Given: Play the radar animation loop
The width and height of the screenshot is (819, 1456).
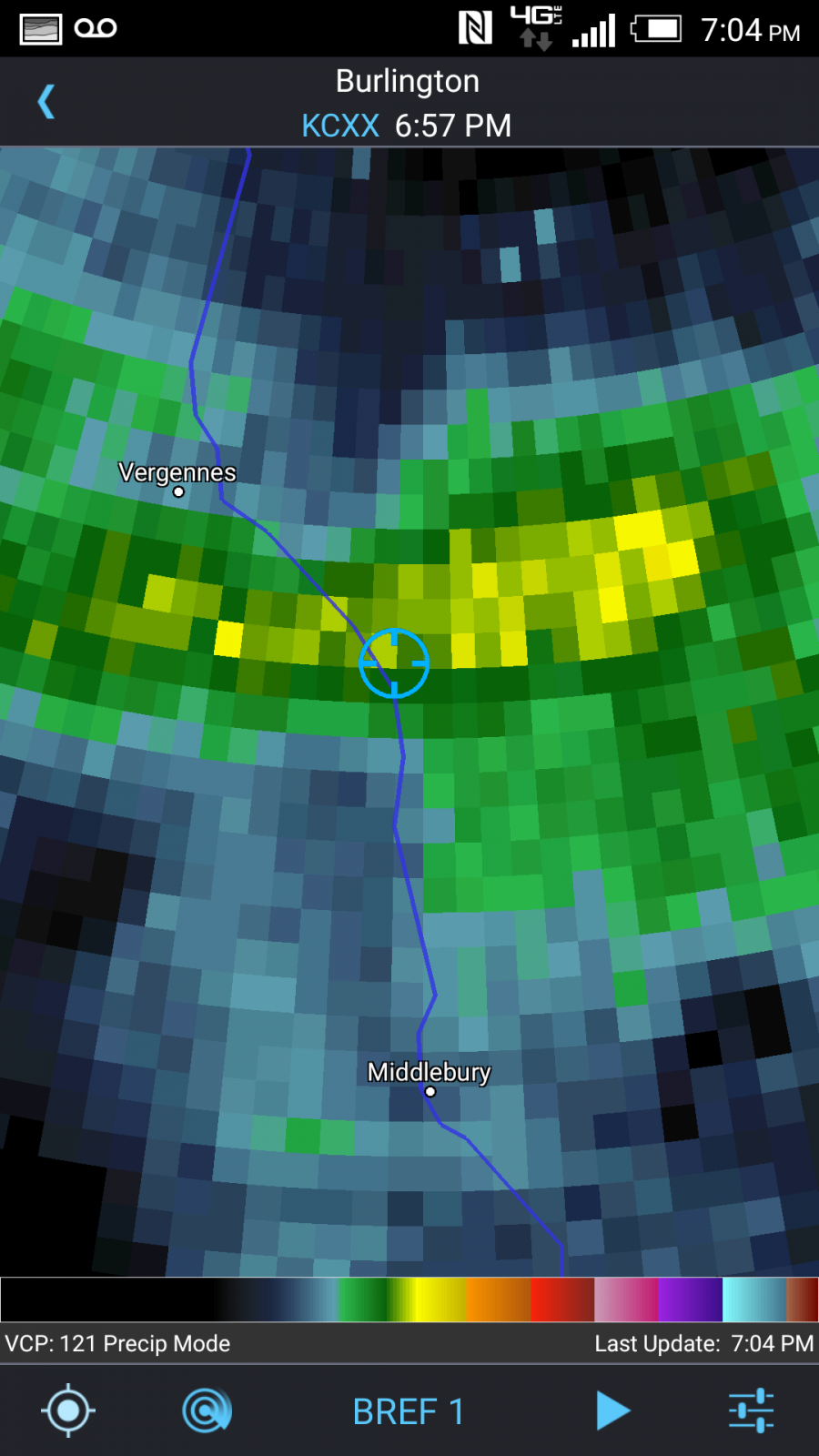Looking at the screenshot, I should [x=613, y=1411].
